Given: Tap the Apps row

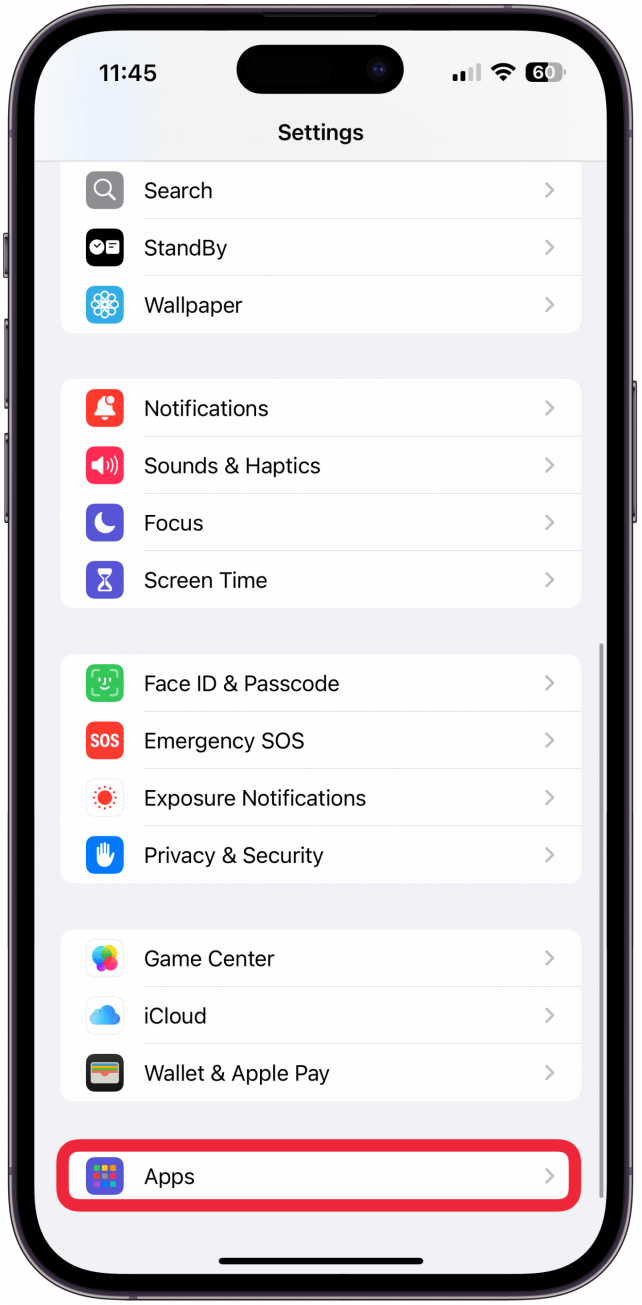Looking at the screenshot, I should (x=320, y=1176).
